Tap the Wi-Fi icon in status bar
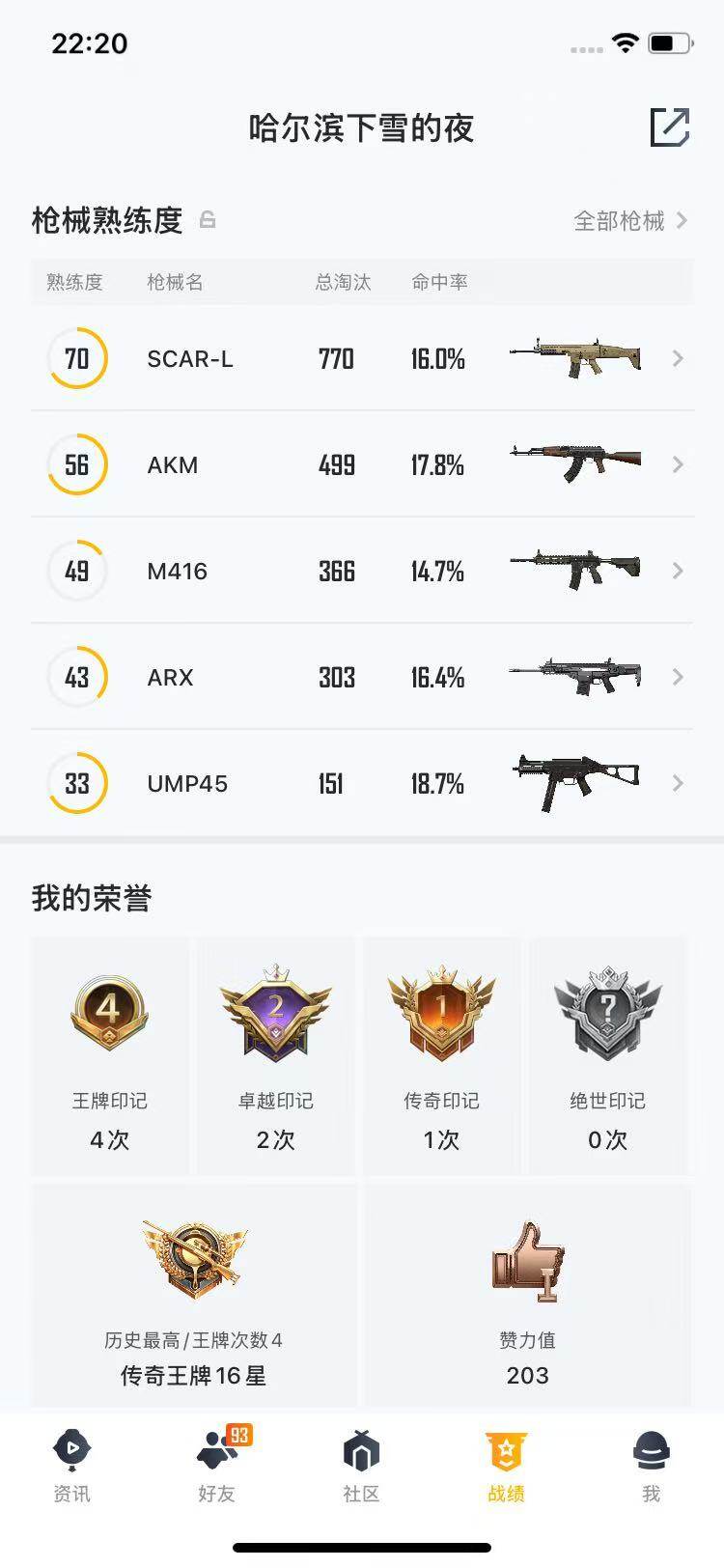The image size is (724, 1568). pyautogui.click(x=623, y=43)
